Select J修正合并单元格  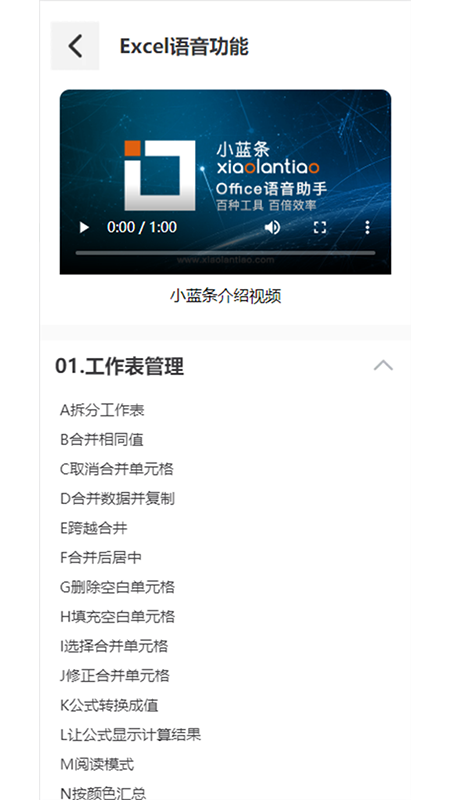[115, 676]
